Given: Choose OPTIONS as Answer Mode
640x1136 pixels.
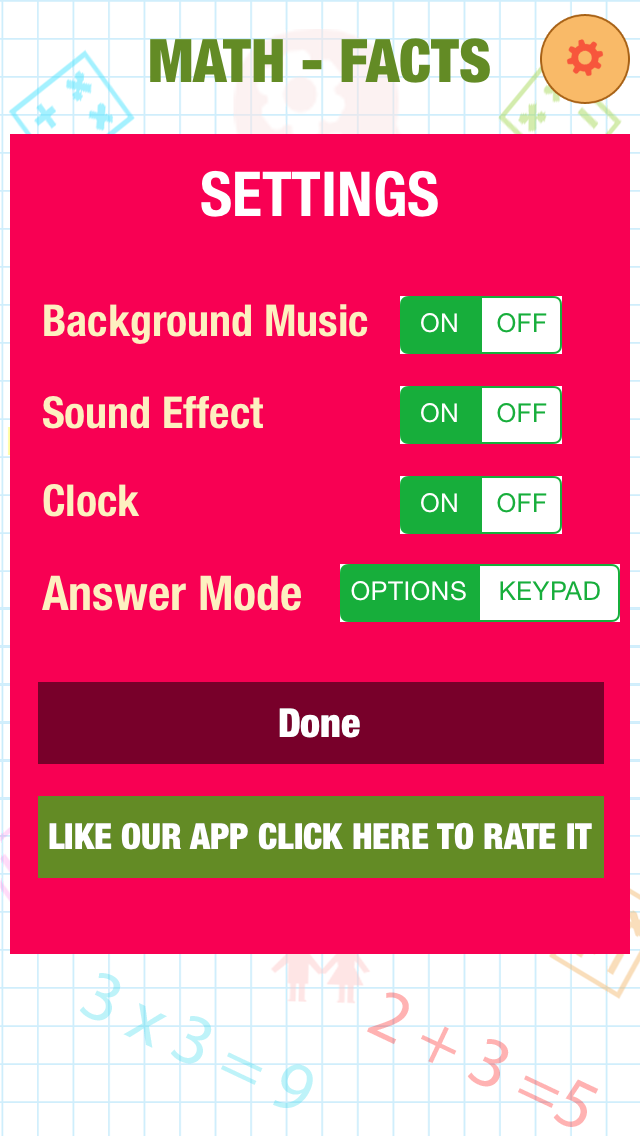Looking at the screenshot, I should coord(410,593).
